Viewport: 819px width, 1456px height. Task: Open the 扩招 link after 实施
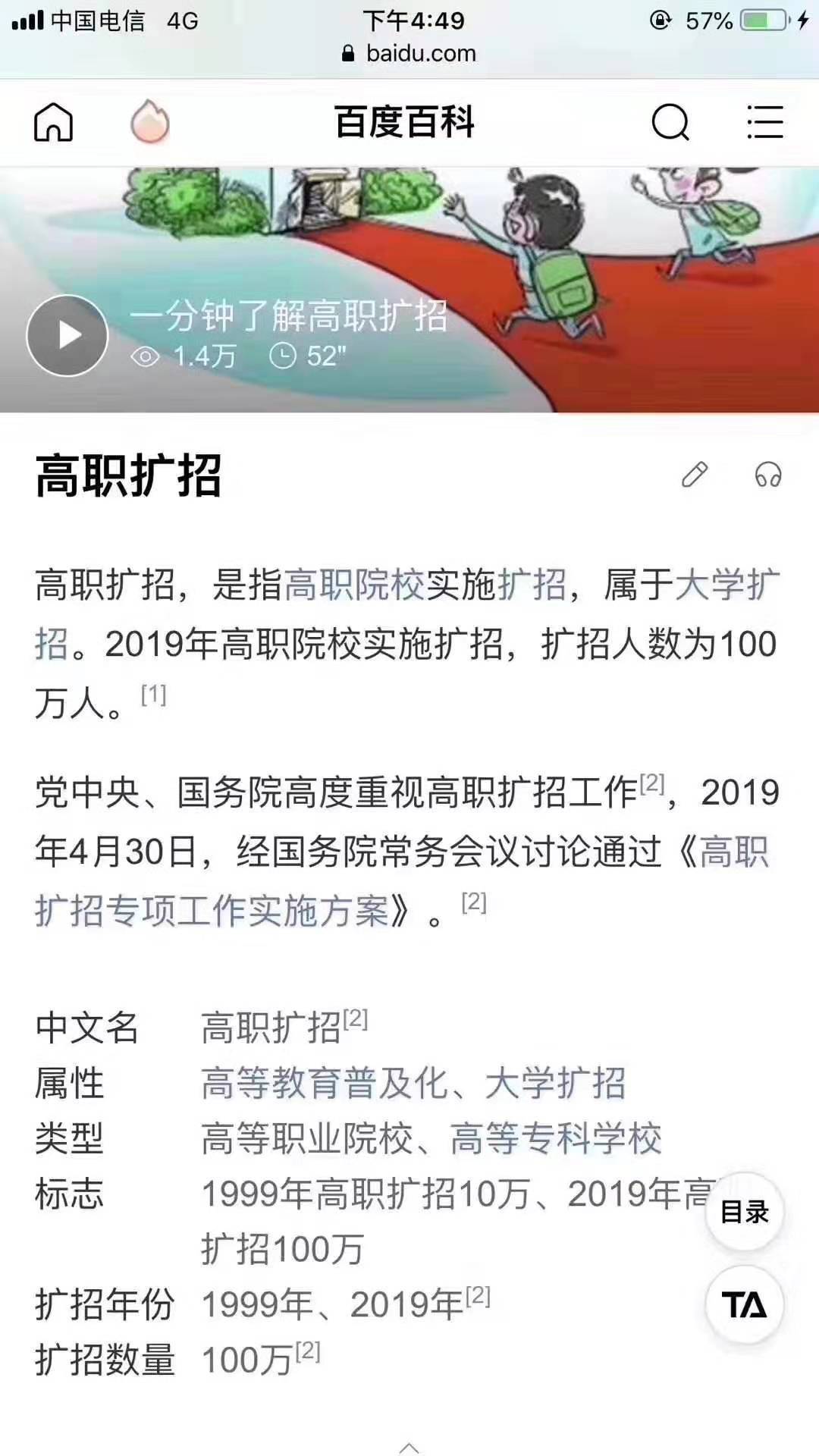coord(532,585)
